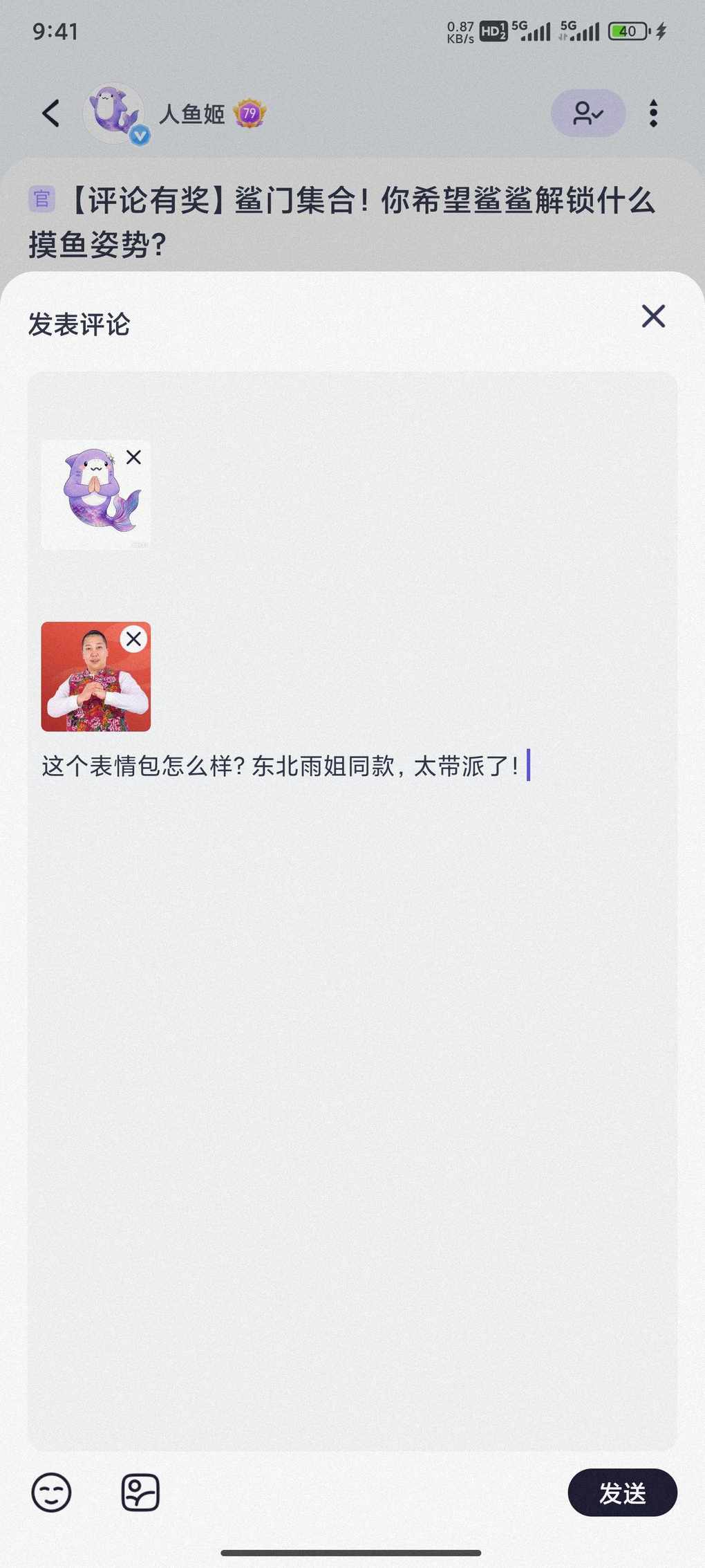Screen dimensions: 705x1568
Task: Place cursor in the comment text field
Action: [x=352, y=1037]
